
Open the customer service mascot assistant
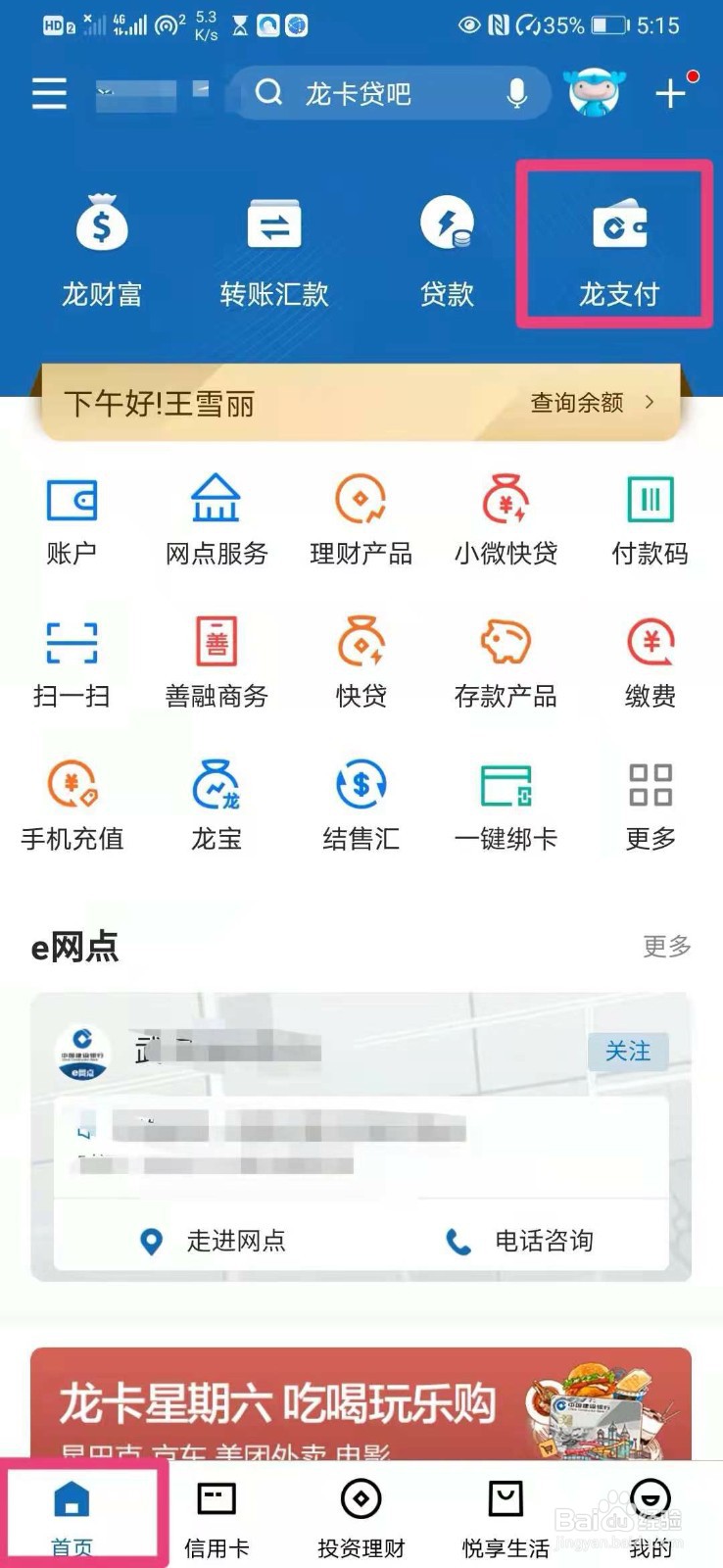[x=595, y=93]
